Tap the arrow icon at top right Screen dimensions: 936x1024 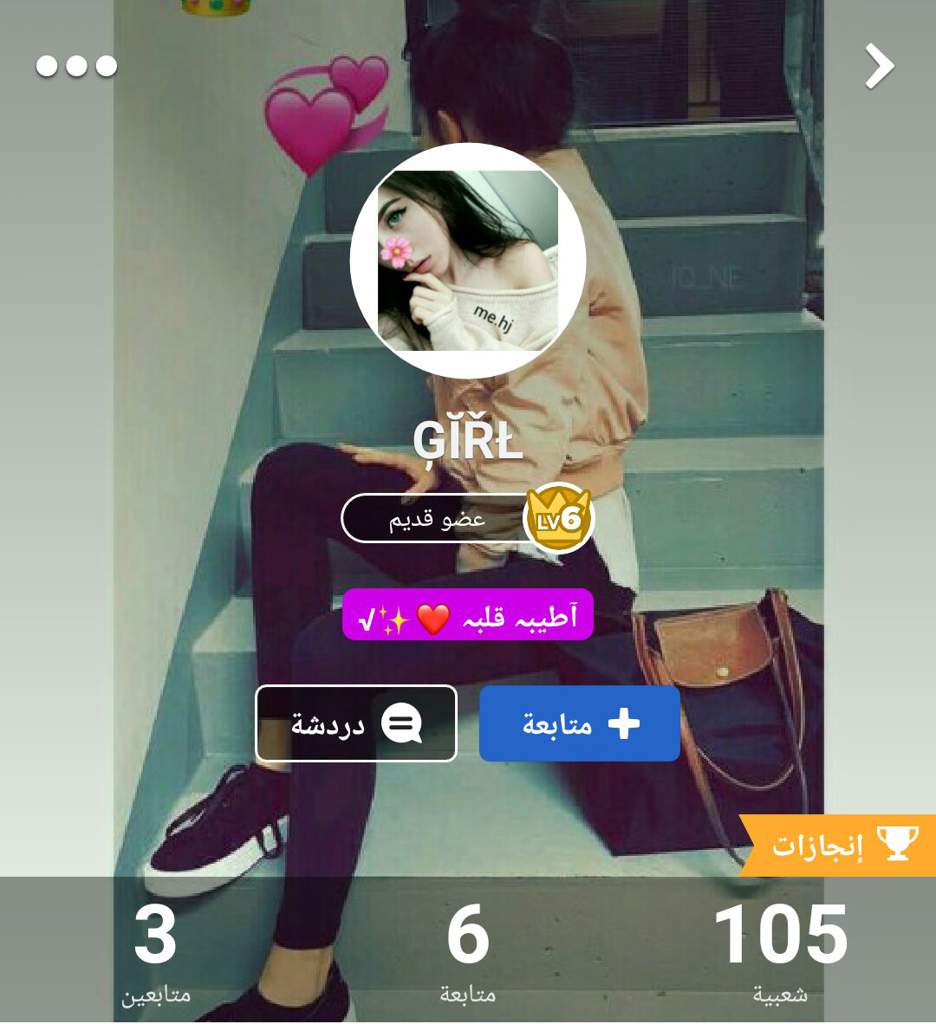click(x=879, y=67)
